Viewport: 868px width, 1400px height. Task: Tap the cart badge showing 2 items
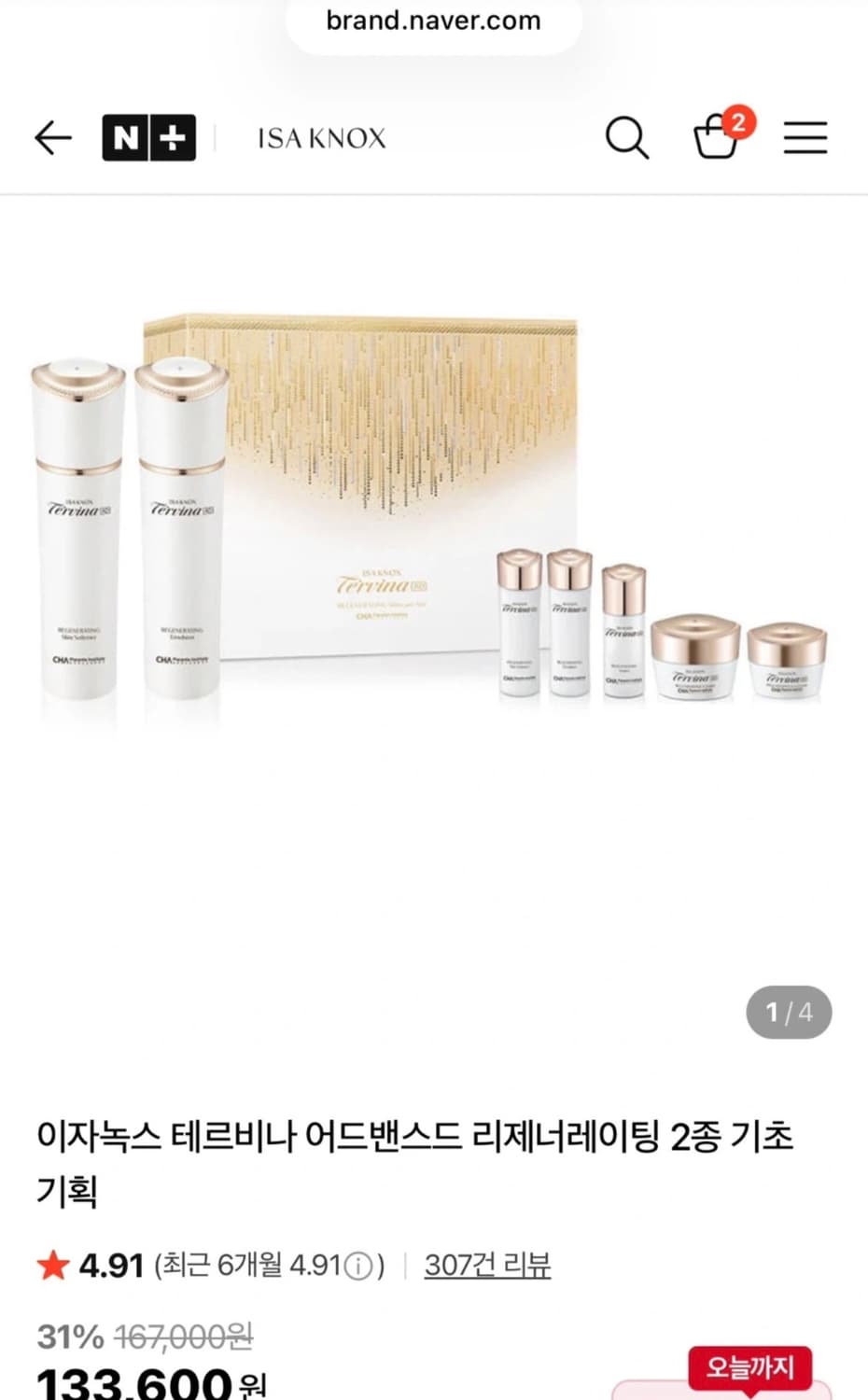tap(740, 120)
